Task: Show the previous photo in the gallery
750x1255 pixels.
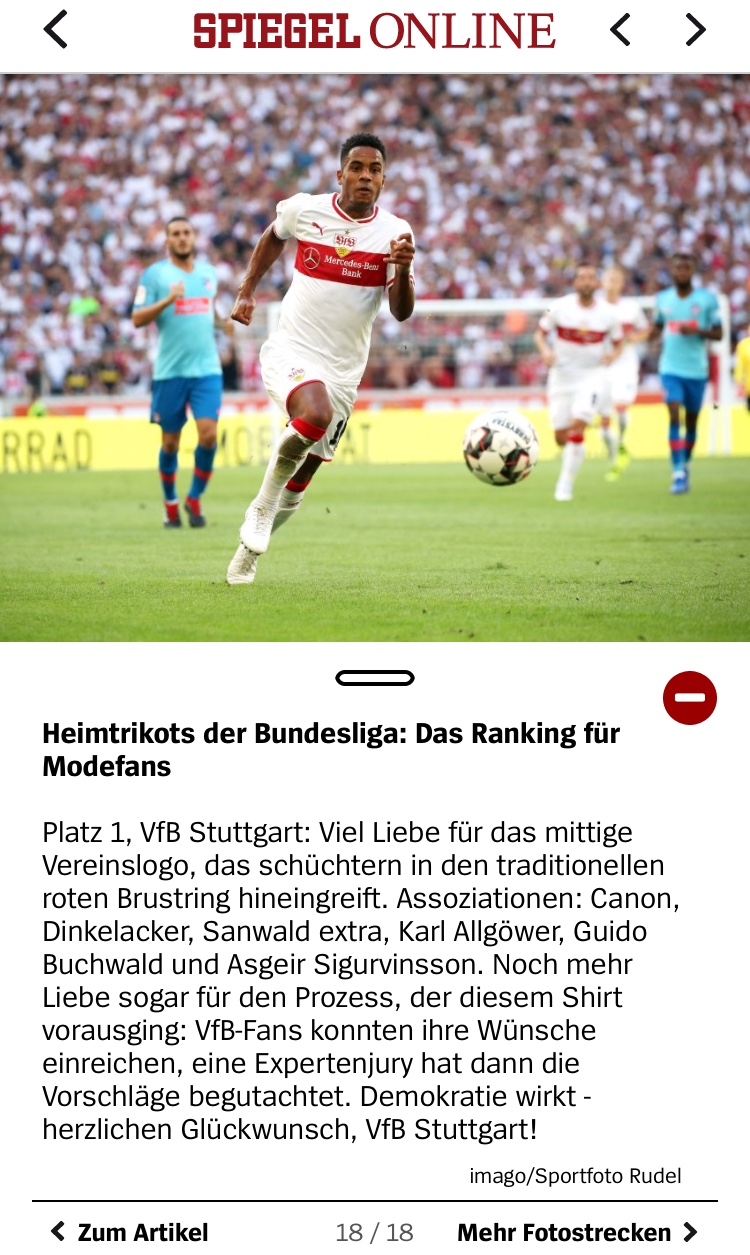Action: pyautogui.click(x=620, y=30)
